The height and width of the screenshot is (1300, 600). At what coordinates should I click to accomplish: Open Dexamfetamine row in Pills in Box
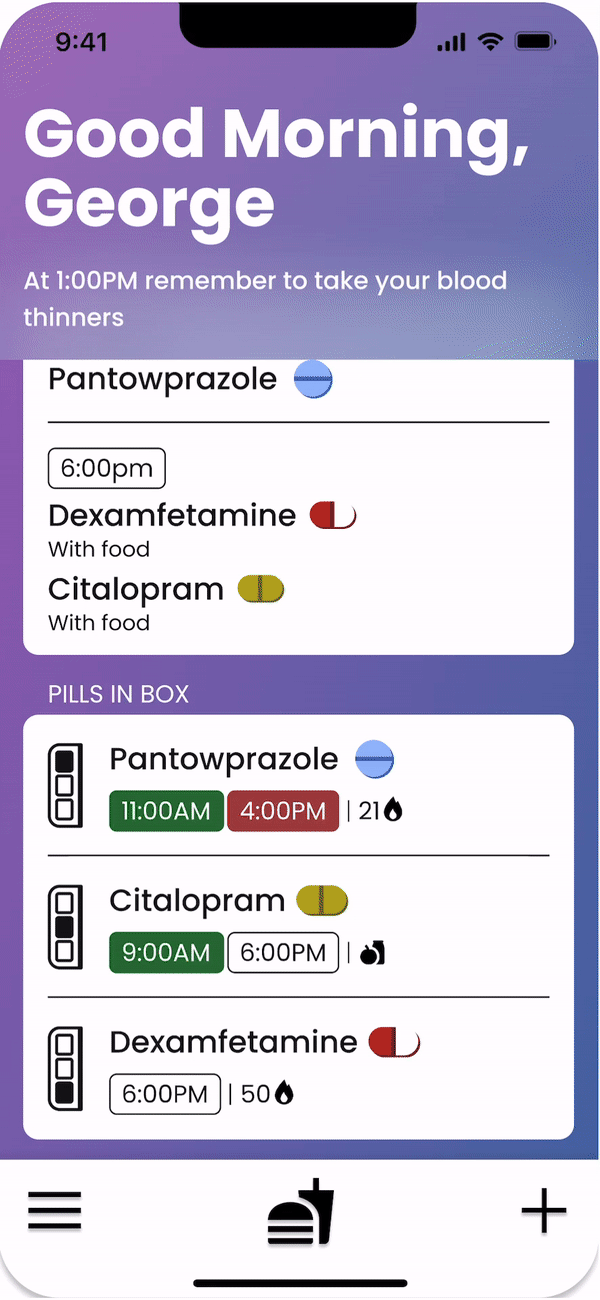tap(299, 1069)
